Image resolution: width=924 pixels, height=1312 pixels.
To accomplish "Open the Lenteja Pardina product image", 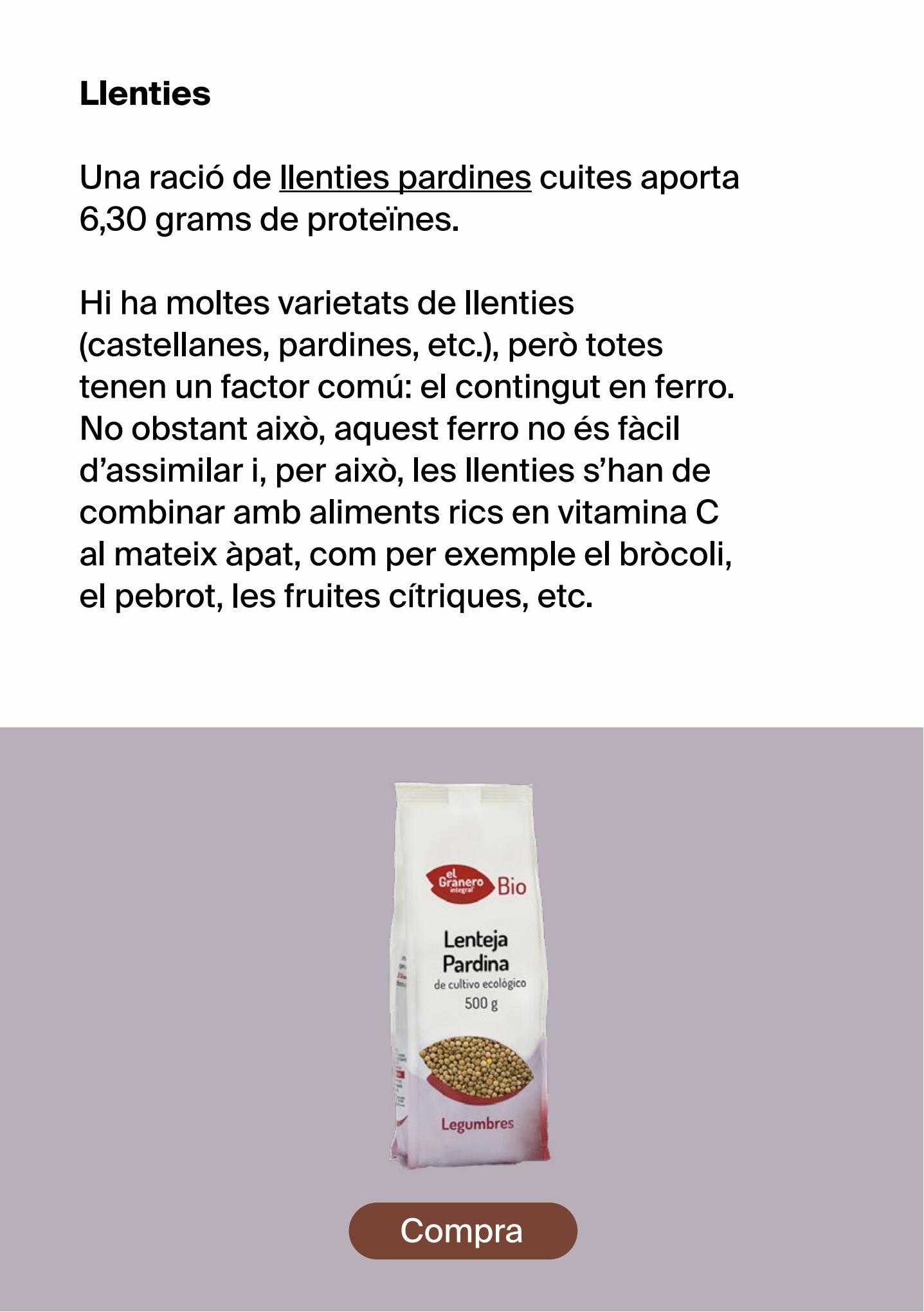I will [469, 974].
